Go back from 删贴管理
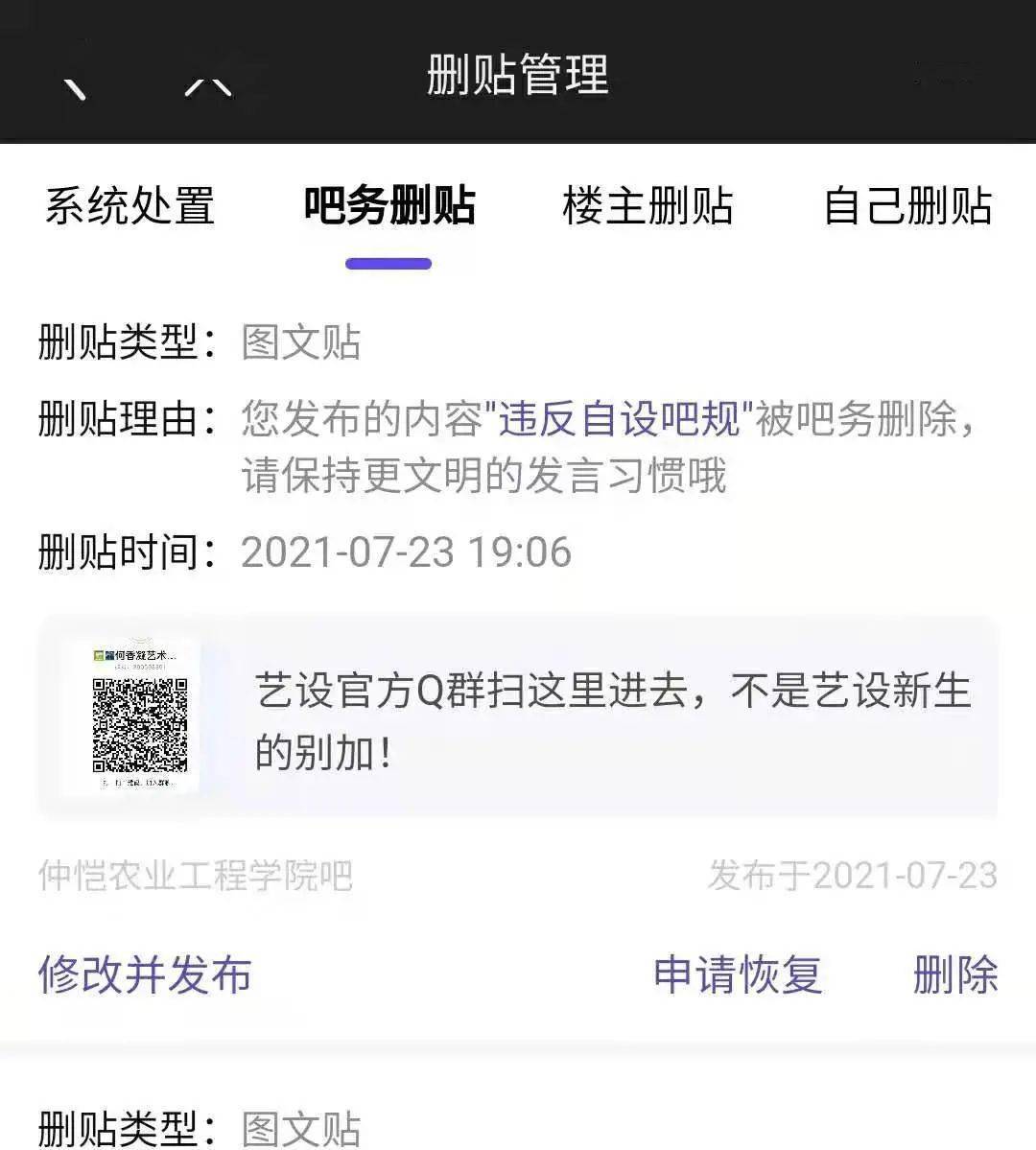1036x1150 pixels. pos(75,84)
